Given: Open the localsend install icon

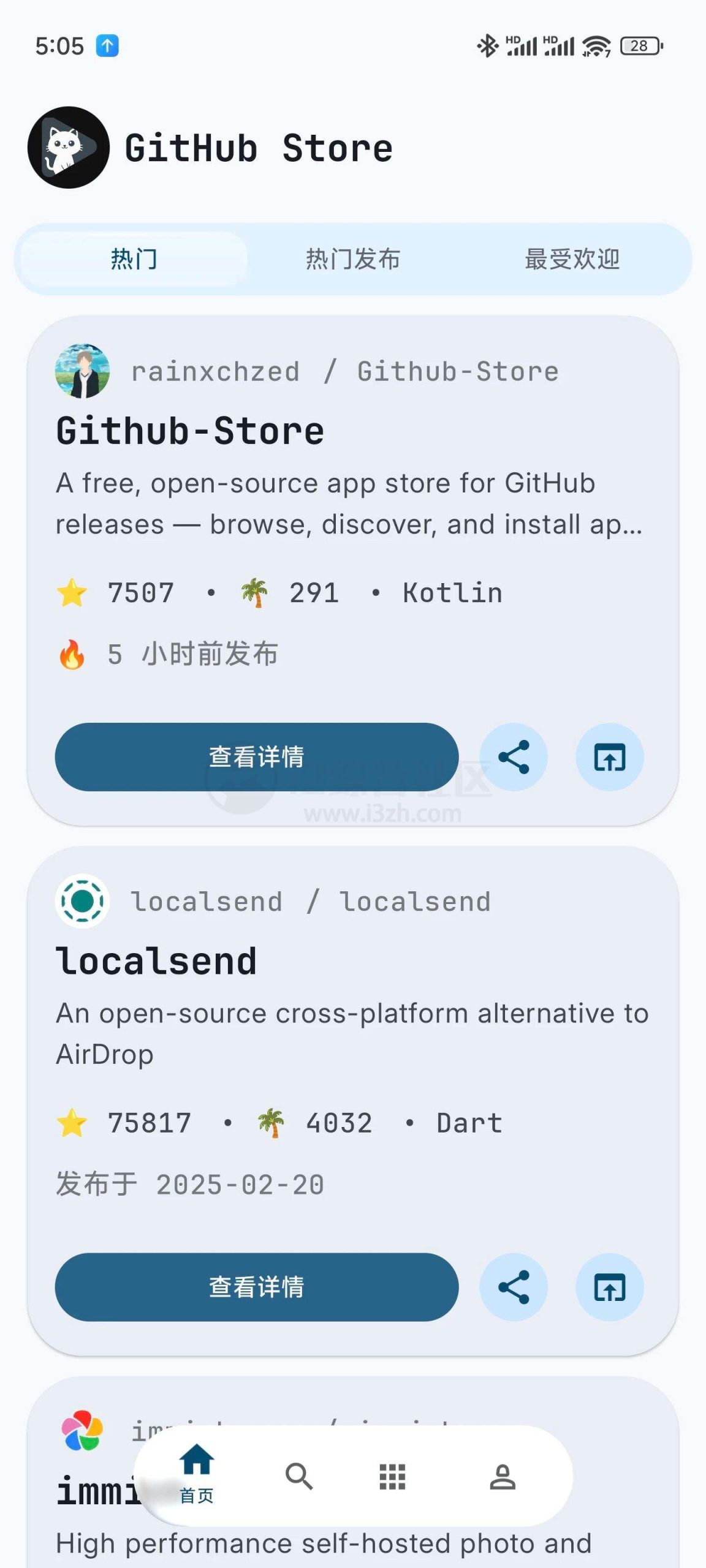Looking at the screenshot, I should pyautogui.click(x=610, y=1287).
